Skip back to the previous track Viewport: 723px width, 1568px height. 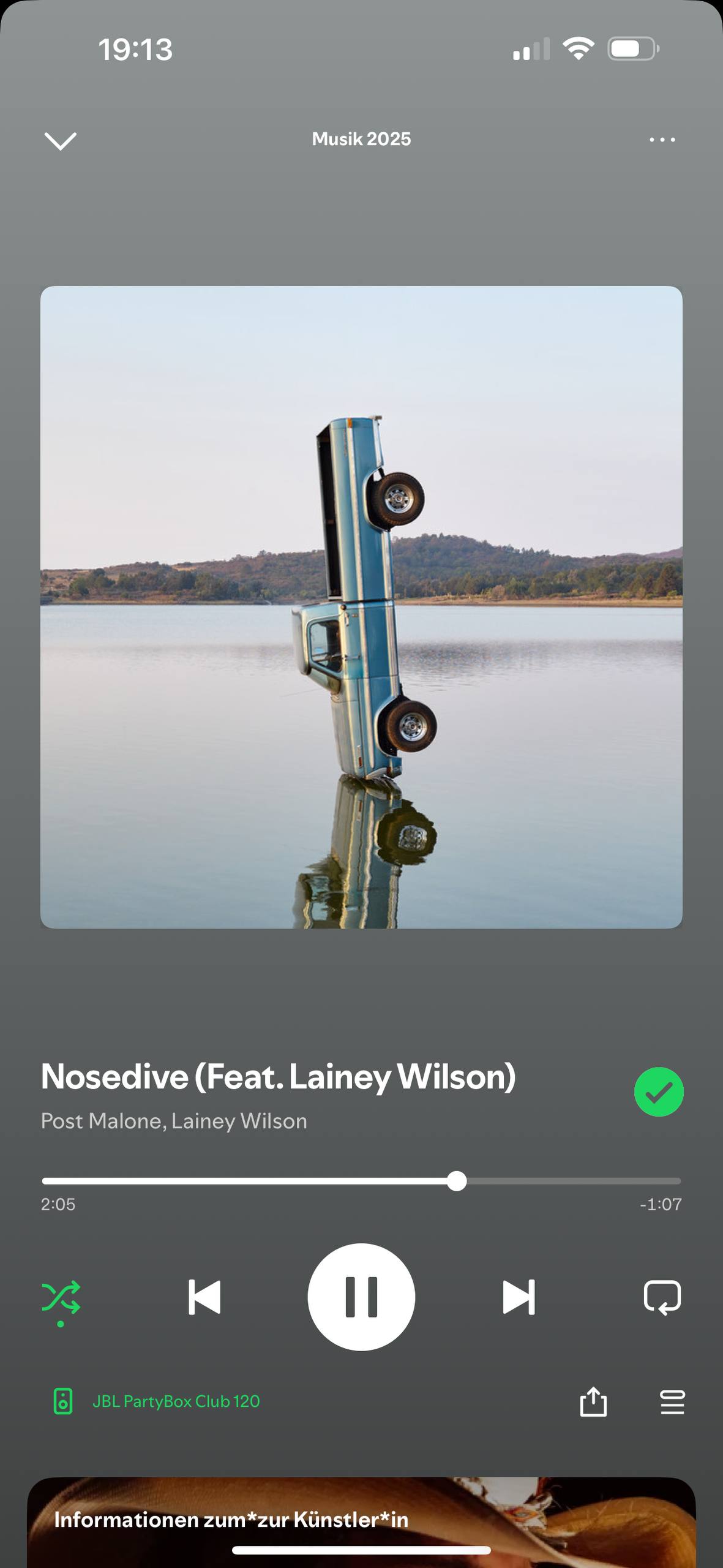pos(204,1297)
